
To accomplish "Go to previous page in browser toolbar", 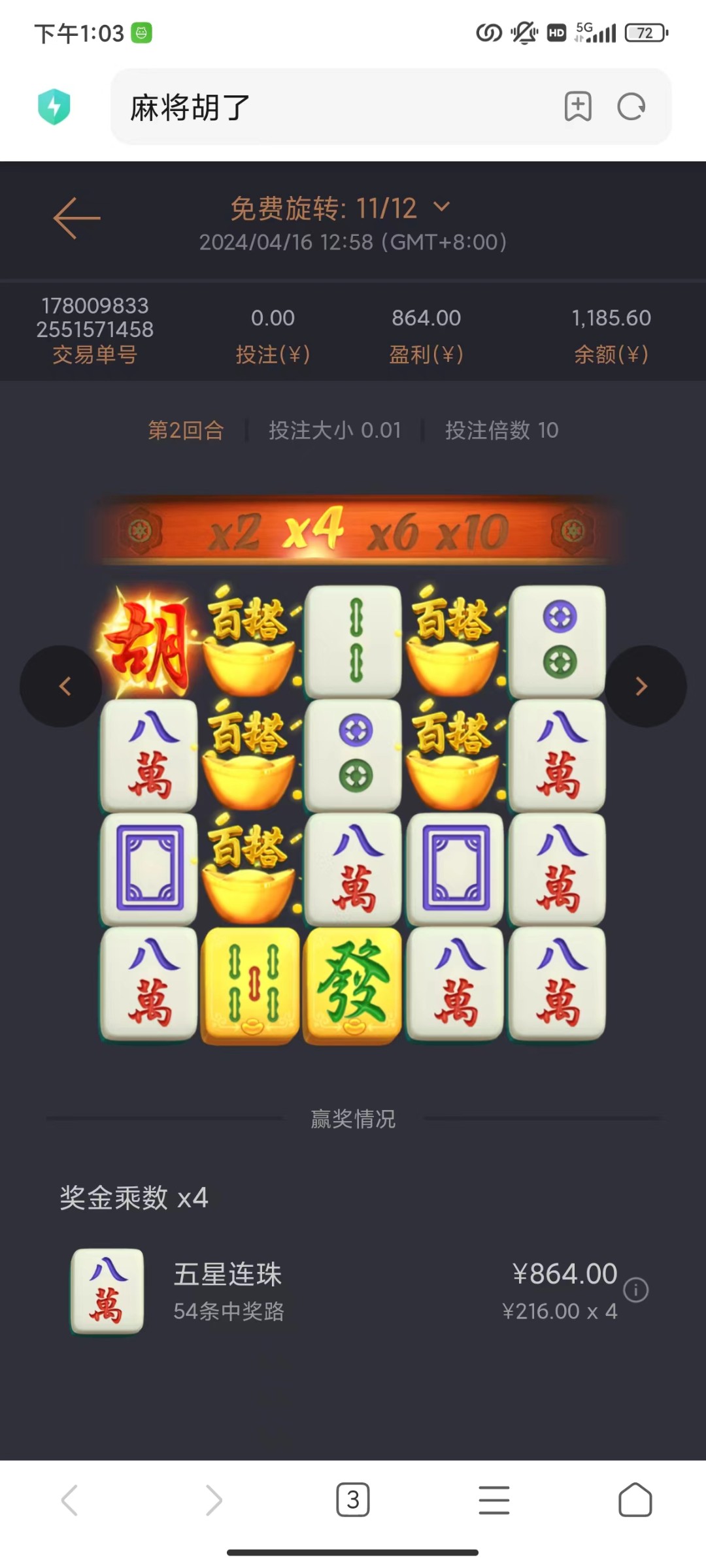I will 70,1500.
